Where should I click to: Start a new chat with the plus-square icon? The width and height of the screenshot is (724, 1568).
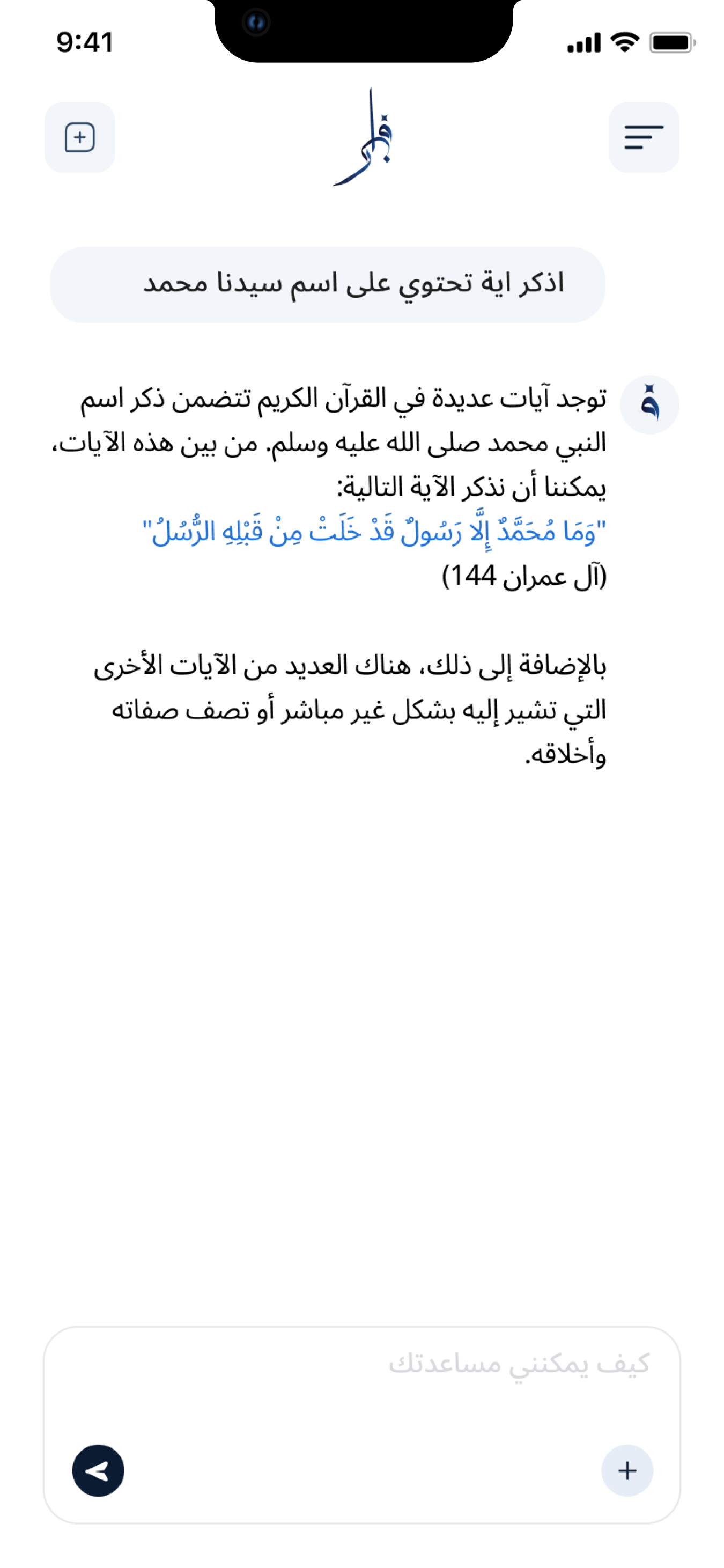[x=80, y=137]
